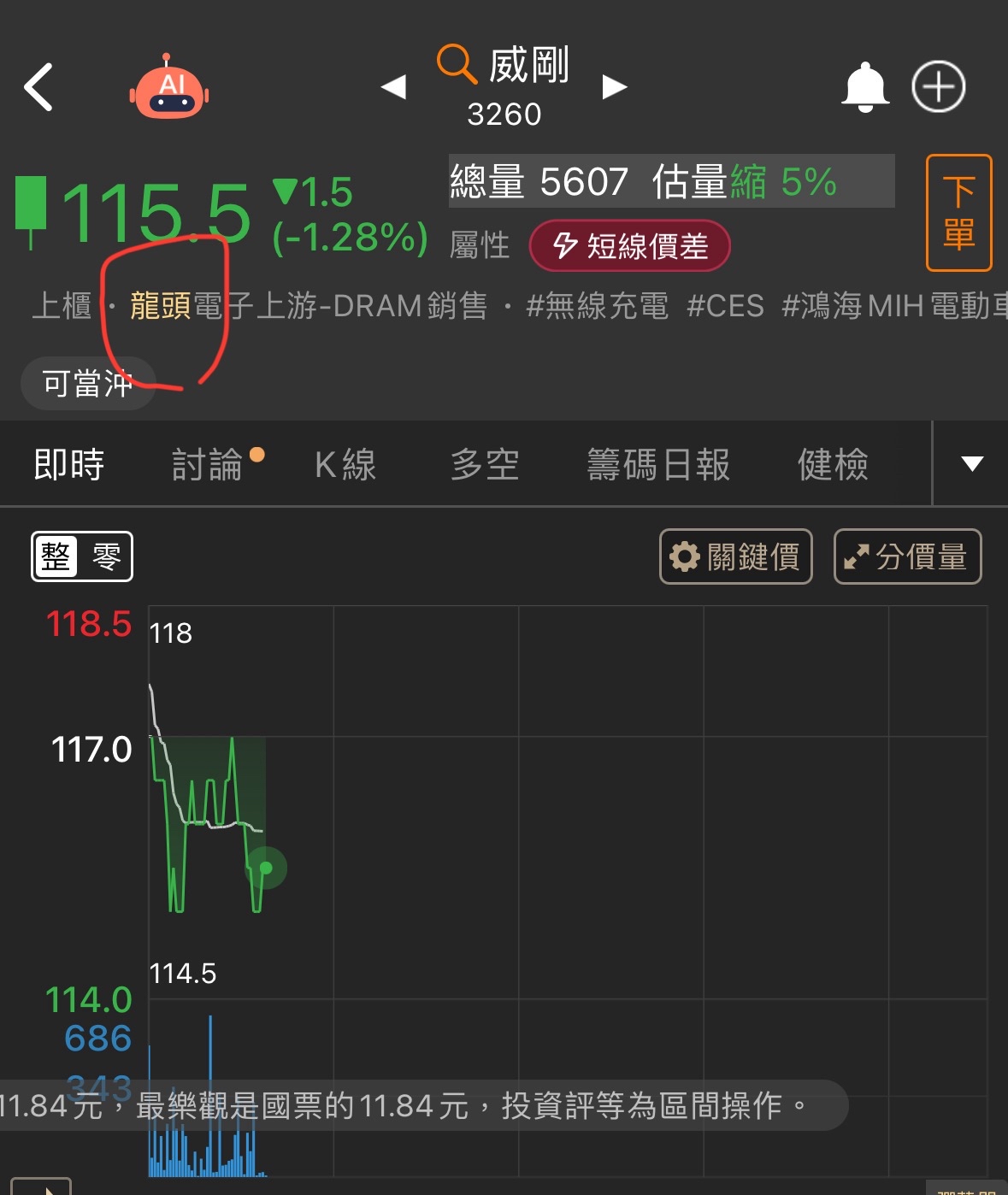Switch to the 多空 tab
The height and width of the screenshot is (1195, 1008).
click(485, 464)
